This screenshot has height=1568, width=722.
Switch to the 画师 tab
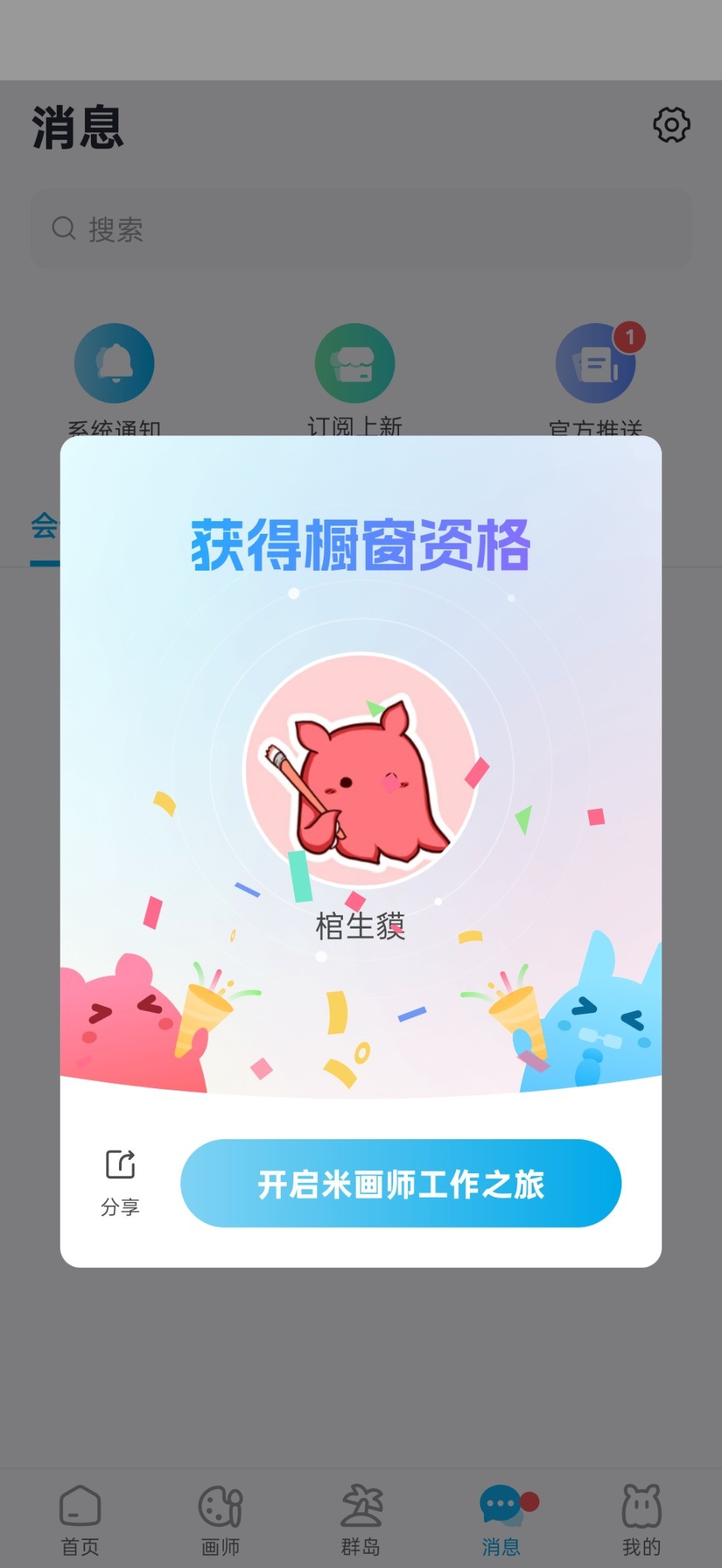[x=220, y=1520]
